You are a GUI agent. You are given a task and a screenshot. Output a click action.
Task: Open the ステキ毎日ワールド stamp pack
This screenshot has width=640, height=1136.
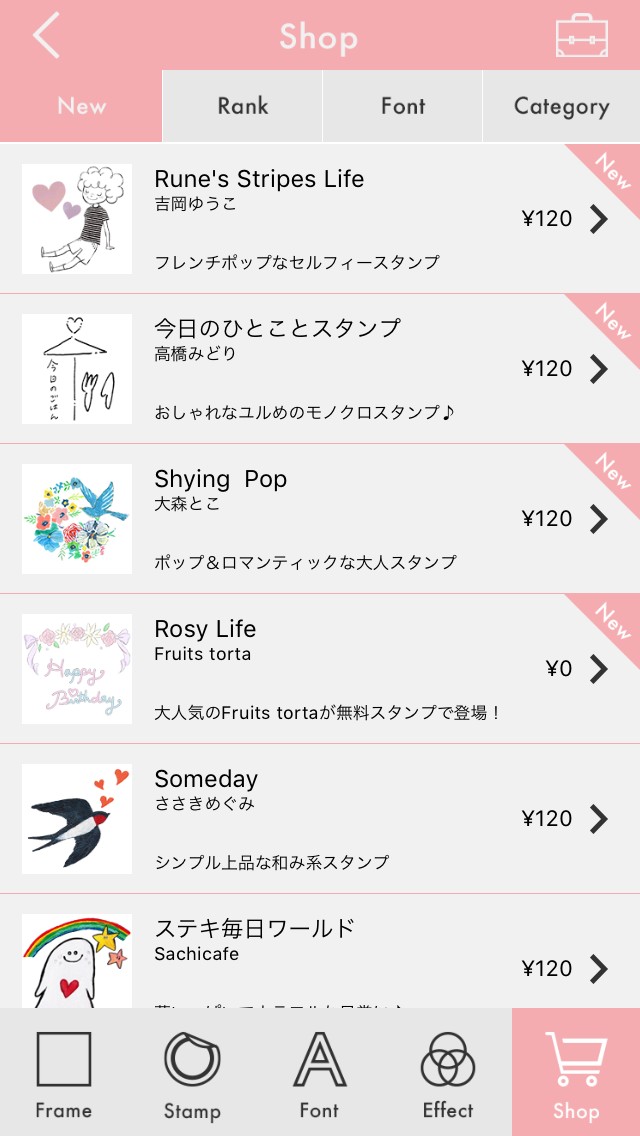coord(320,960)
